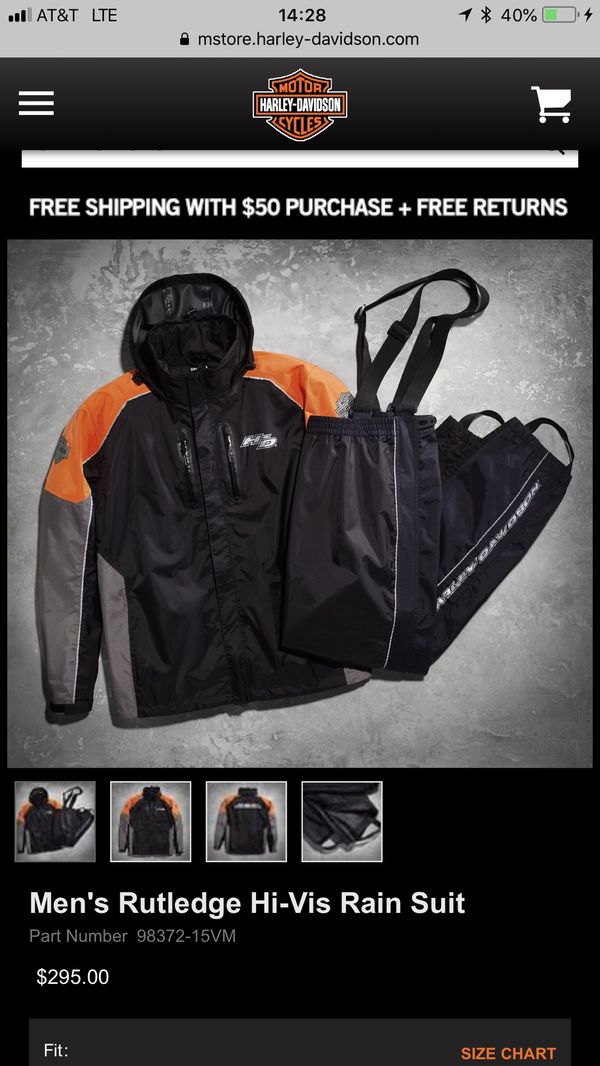
Task: Open the main rain suit product image
Action: pyautogui.click(x=300, y=503)
